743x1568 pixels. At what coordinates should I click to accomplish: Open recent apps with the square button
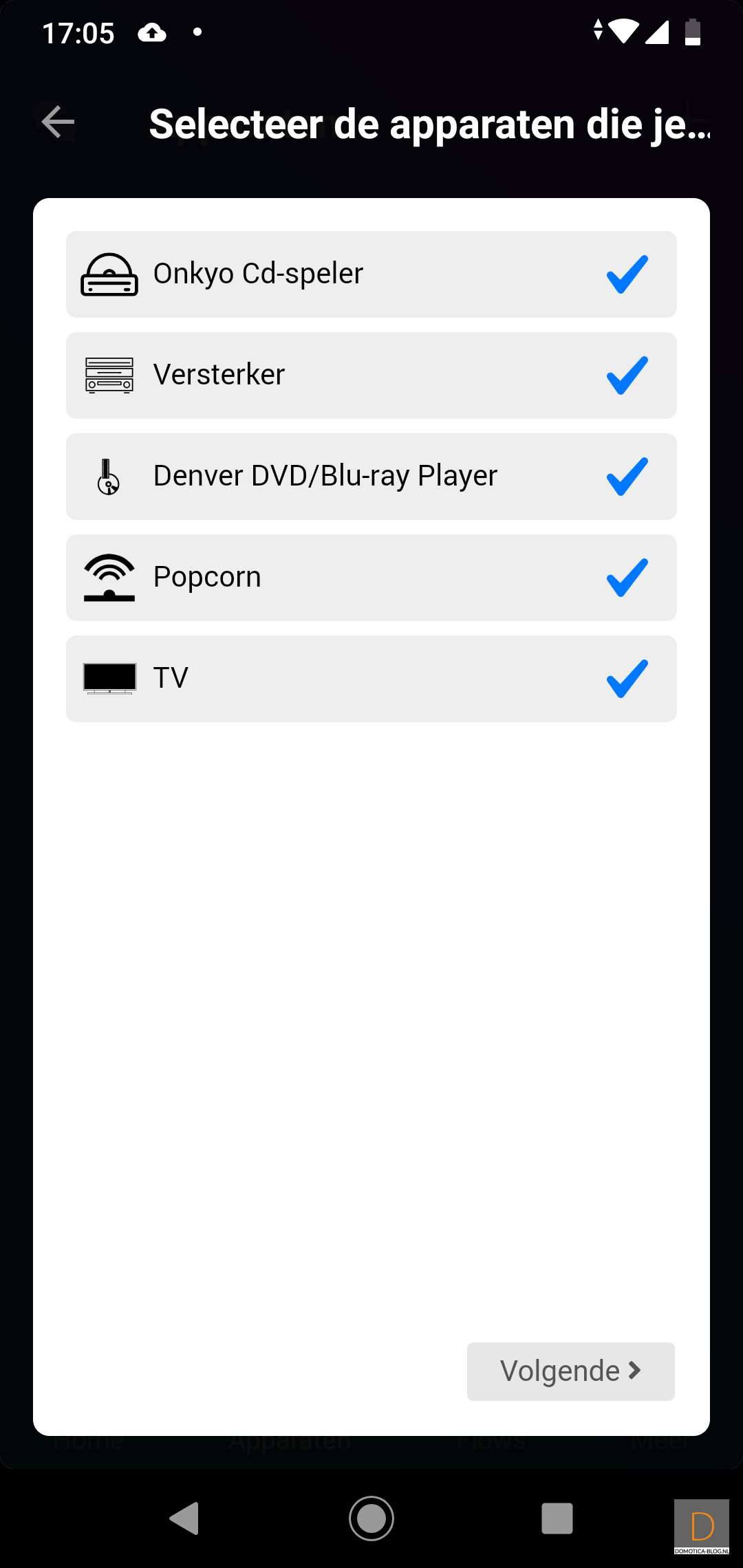(x=557, y=1518)
